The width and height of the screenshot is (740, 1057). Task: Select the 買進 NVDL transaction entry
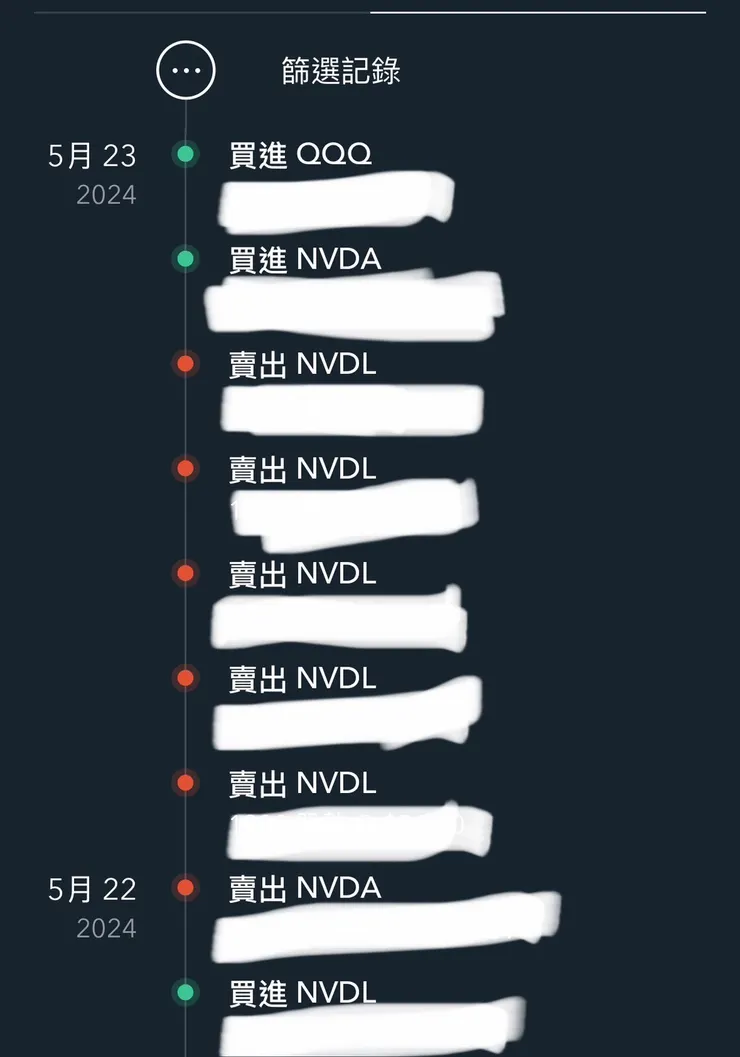point(303,993)
